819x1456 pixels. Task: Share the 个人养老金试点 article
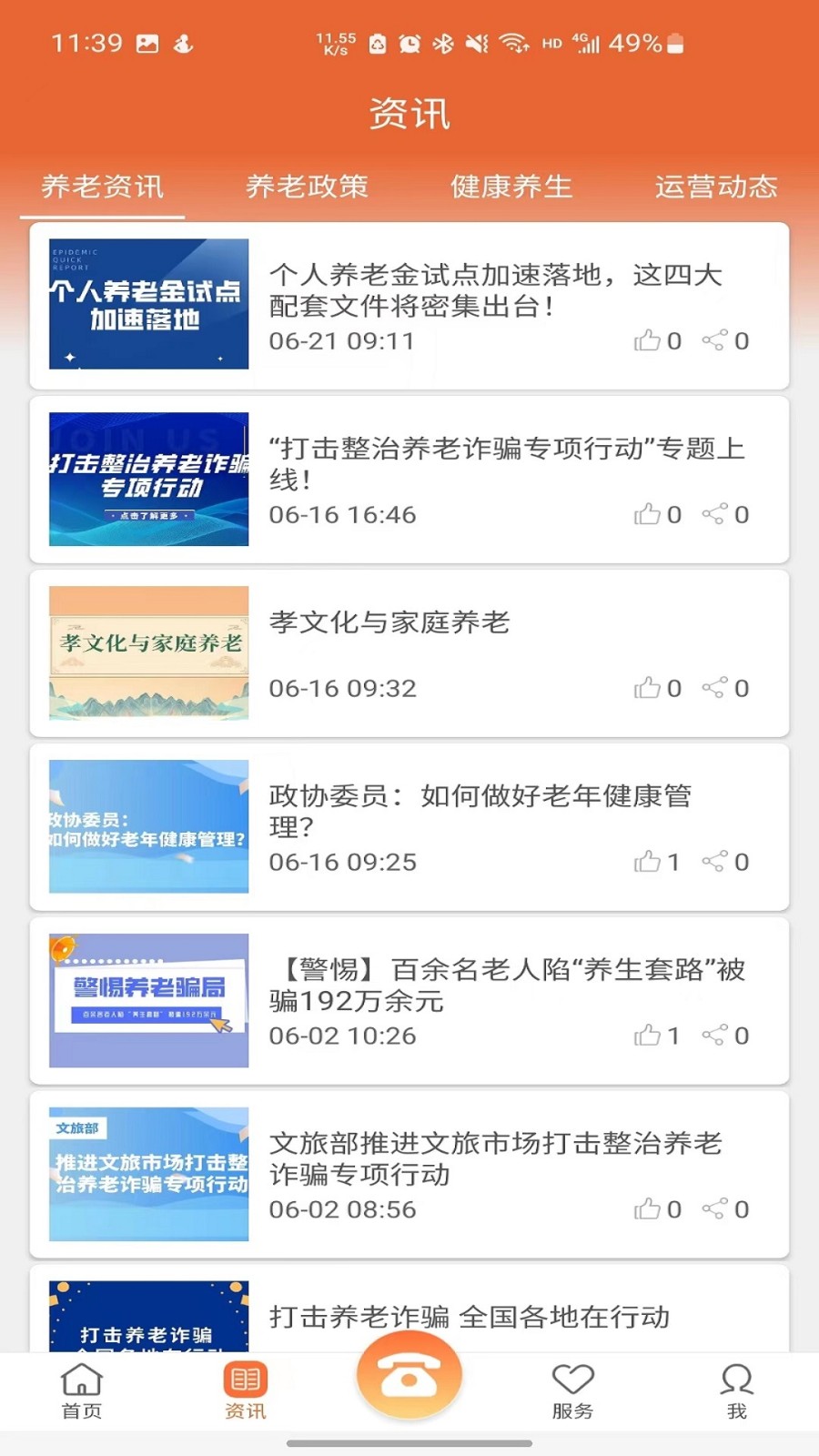(714, 341)
